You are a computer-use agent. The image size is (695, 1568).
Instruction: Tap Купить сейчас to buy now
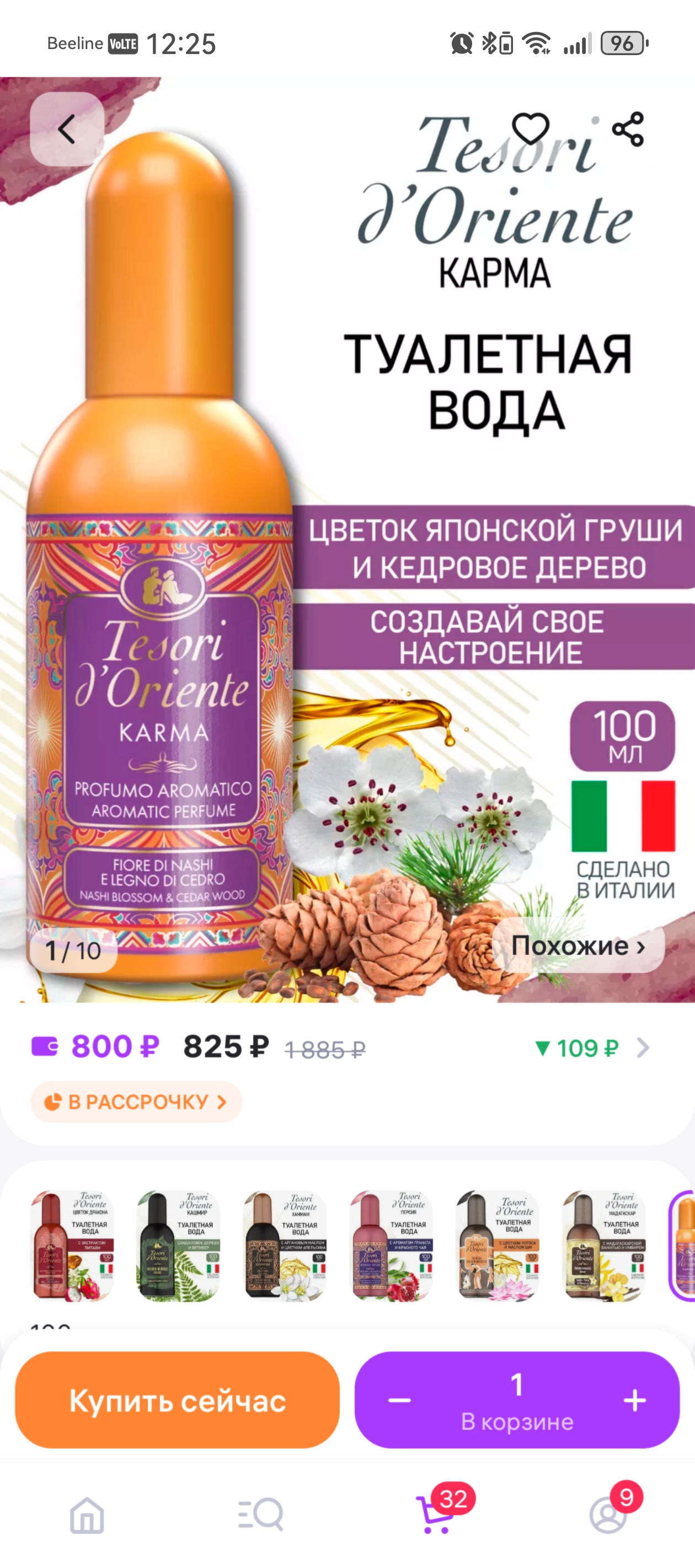tap(177, 1400)
